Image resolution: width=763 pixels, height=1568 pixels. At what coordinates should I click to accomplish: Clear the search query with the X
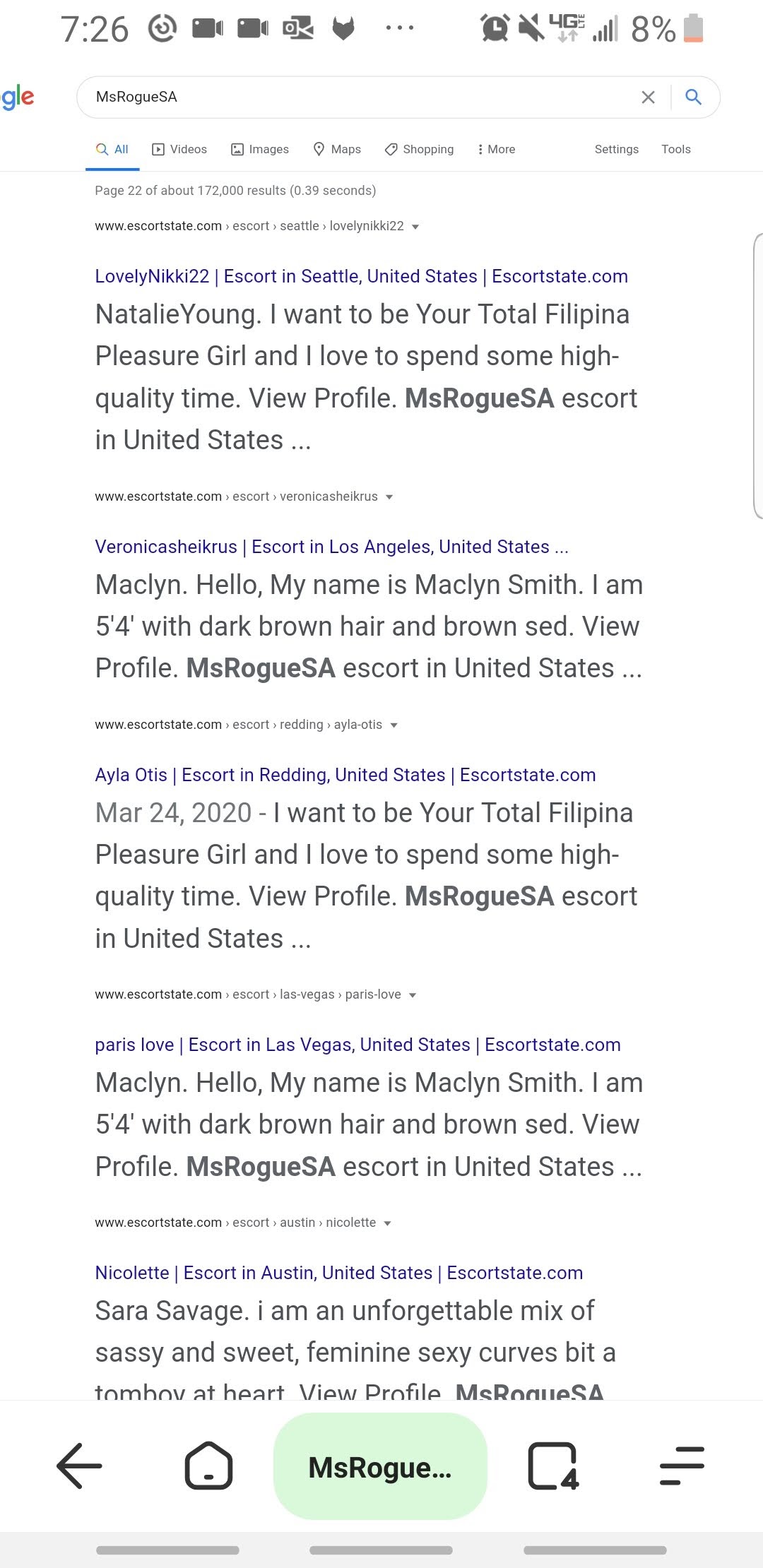point(648,97)
